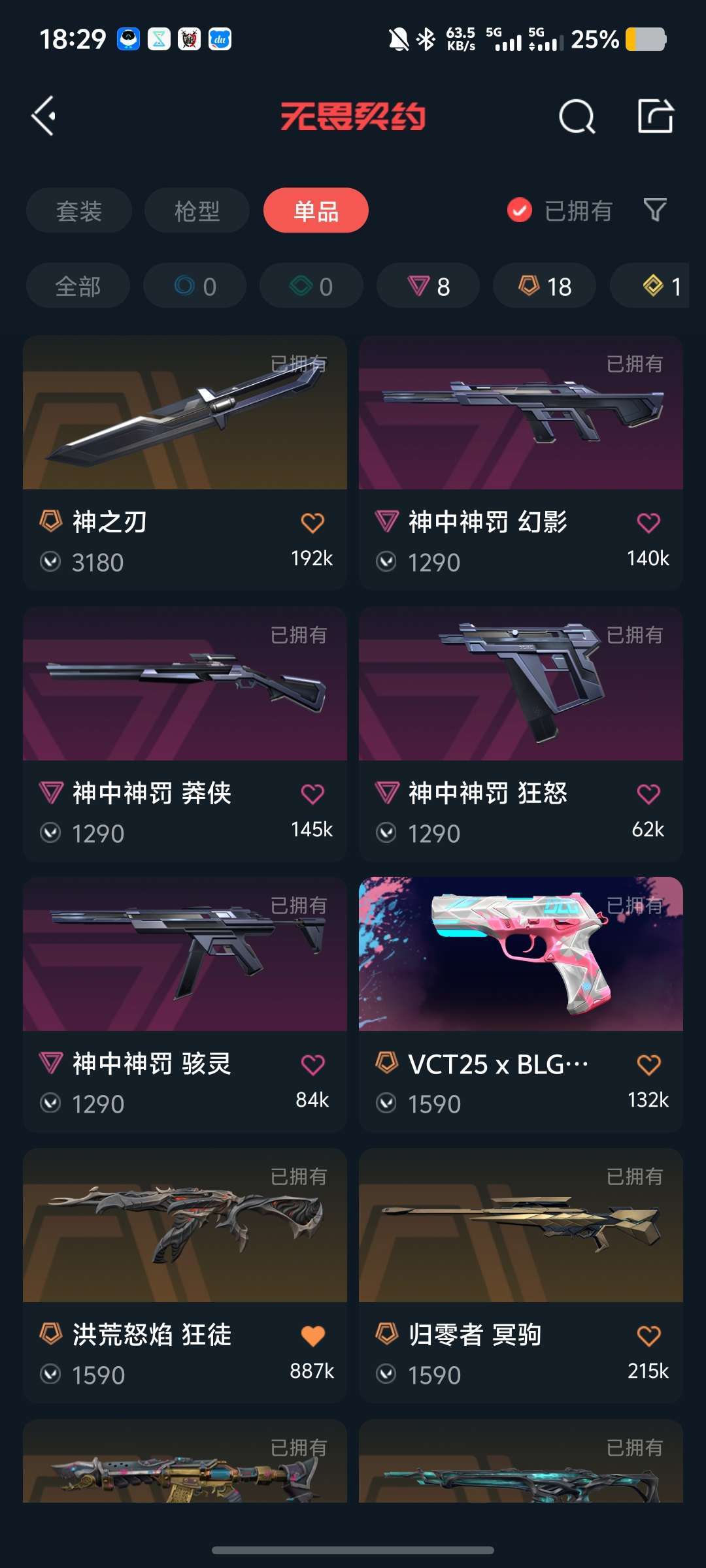
Task: Unfavorite the 洪荒怒焰 狂徒 skin
Action: (314, 1333)
